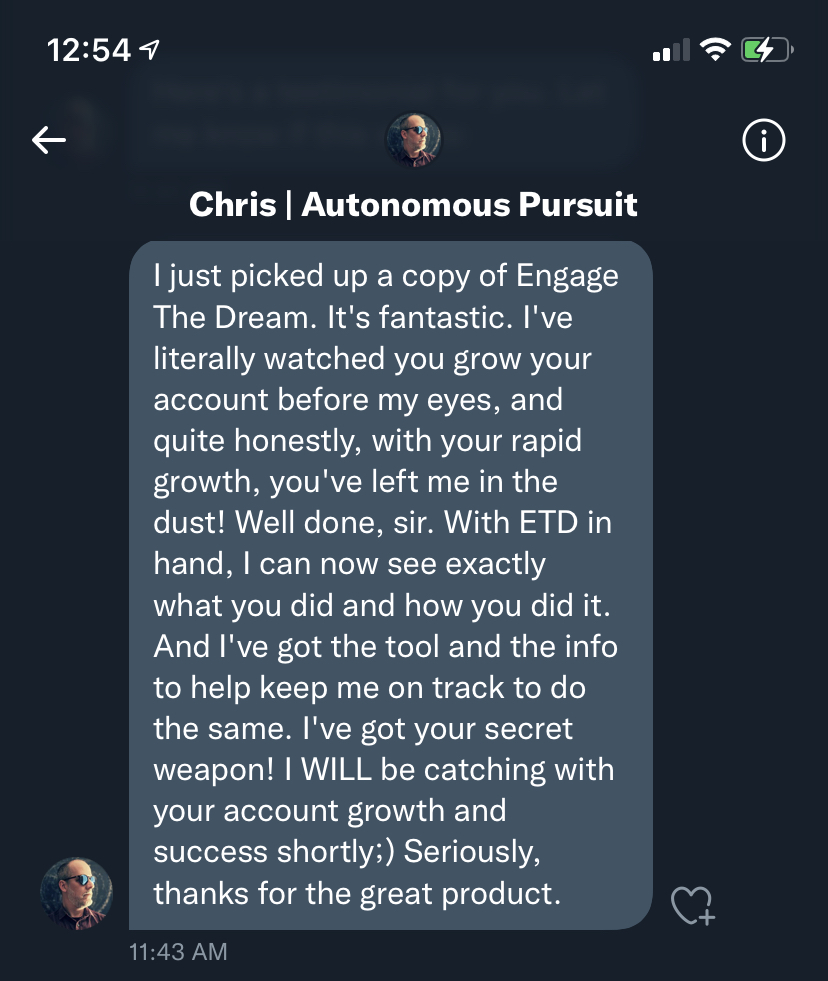Go back to the messages list
Image resolution: width=828 pixels, height=981 pixels.
[49, 141]
